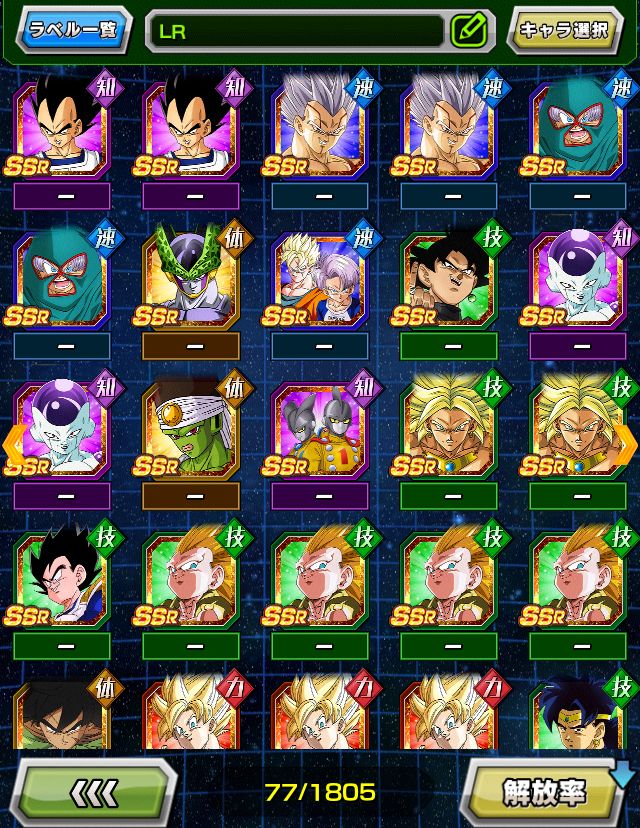This screenshot has height=828, width=640.
Task: Select the Goku Black character card
Action: click(449, 278)
